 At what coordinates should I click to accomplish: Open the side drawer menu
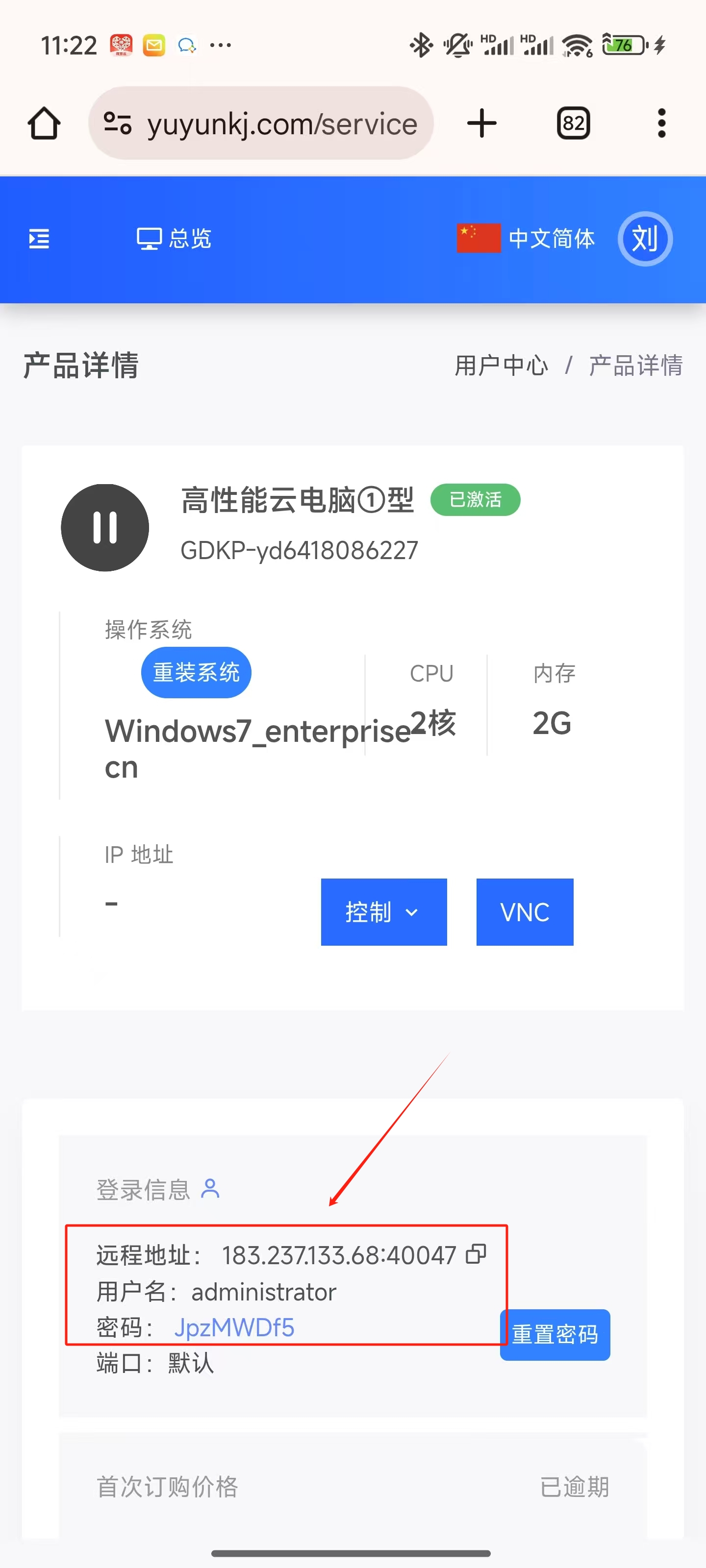coord(39,239)
